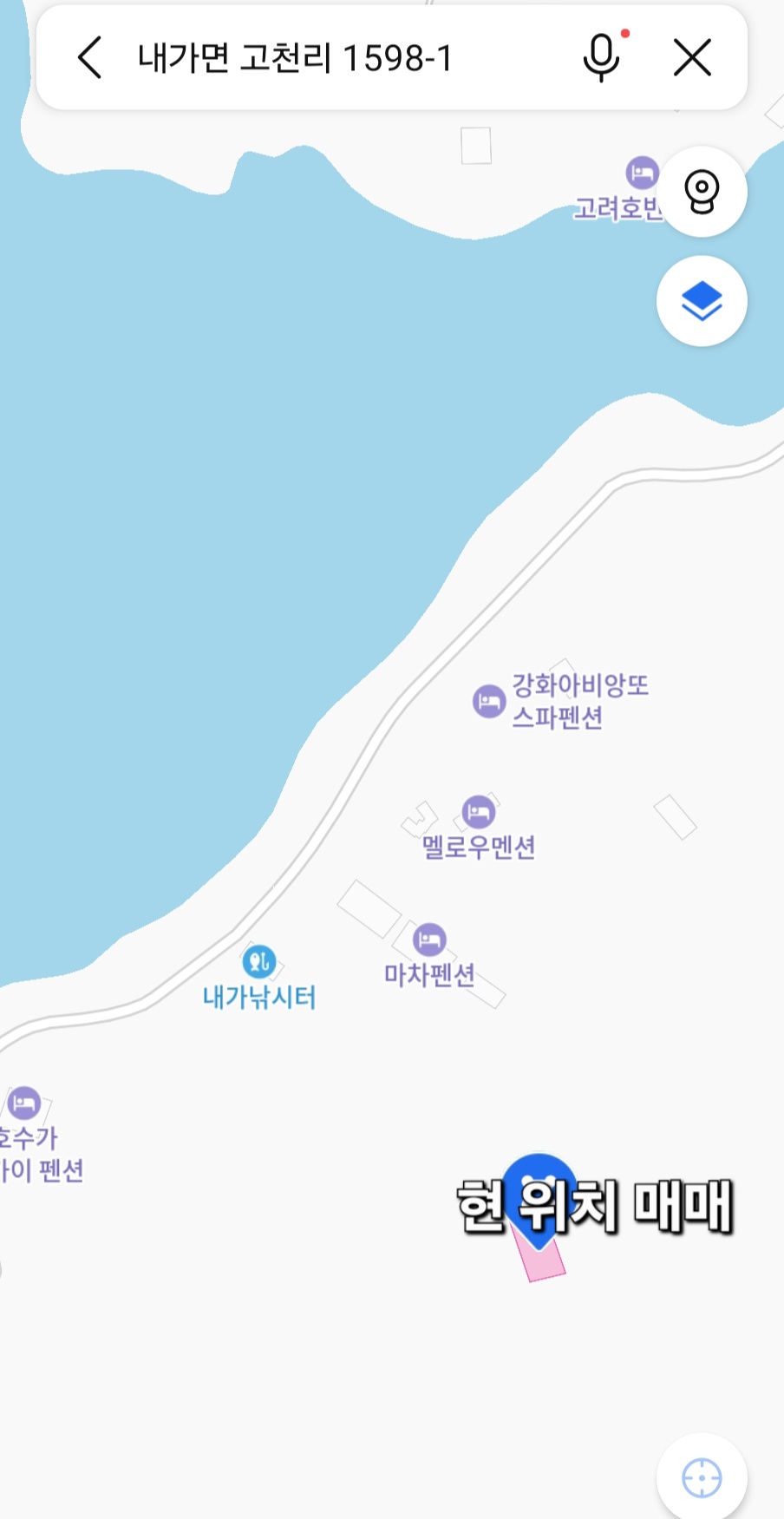
Task: Open the map layers button
Action: [x=702, y=301]
